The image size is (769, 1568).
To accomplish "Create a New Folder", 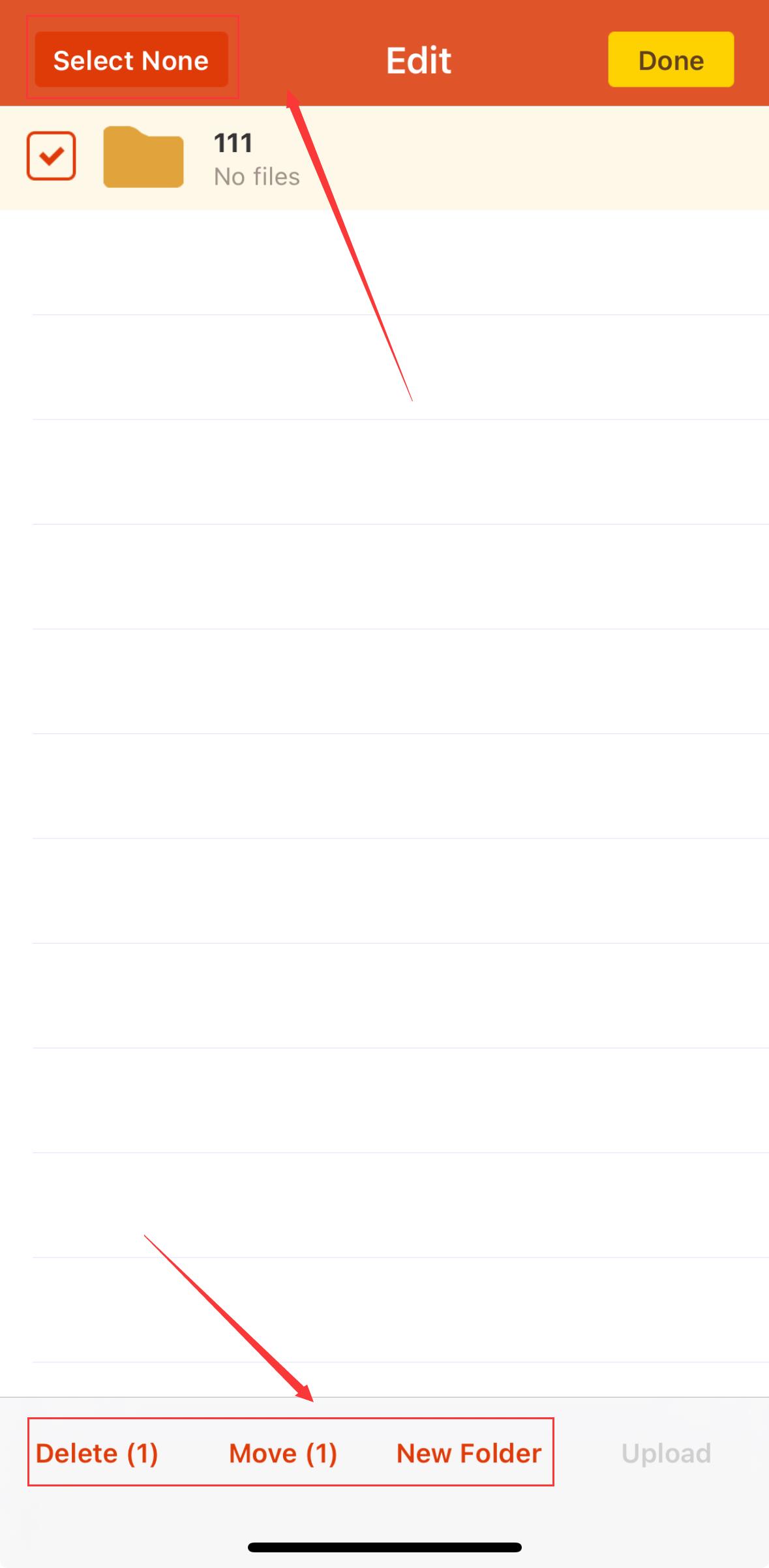I will [x=468, y=1453].
